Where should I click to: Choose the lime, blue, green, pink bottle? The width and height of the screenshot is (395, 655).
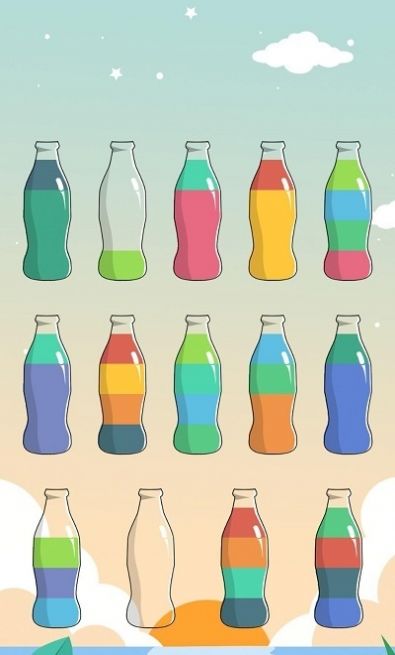348,211
